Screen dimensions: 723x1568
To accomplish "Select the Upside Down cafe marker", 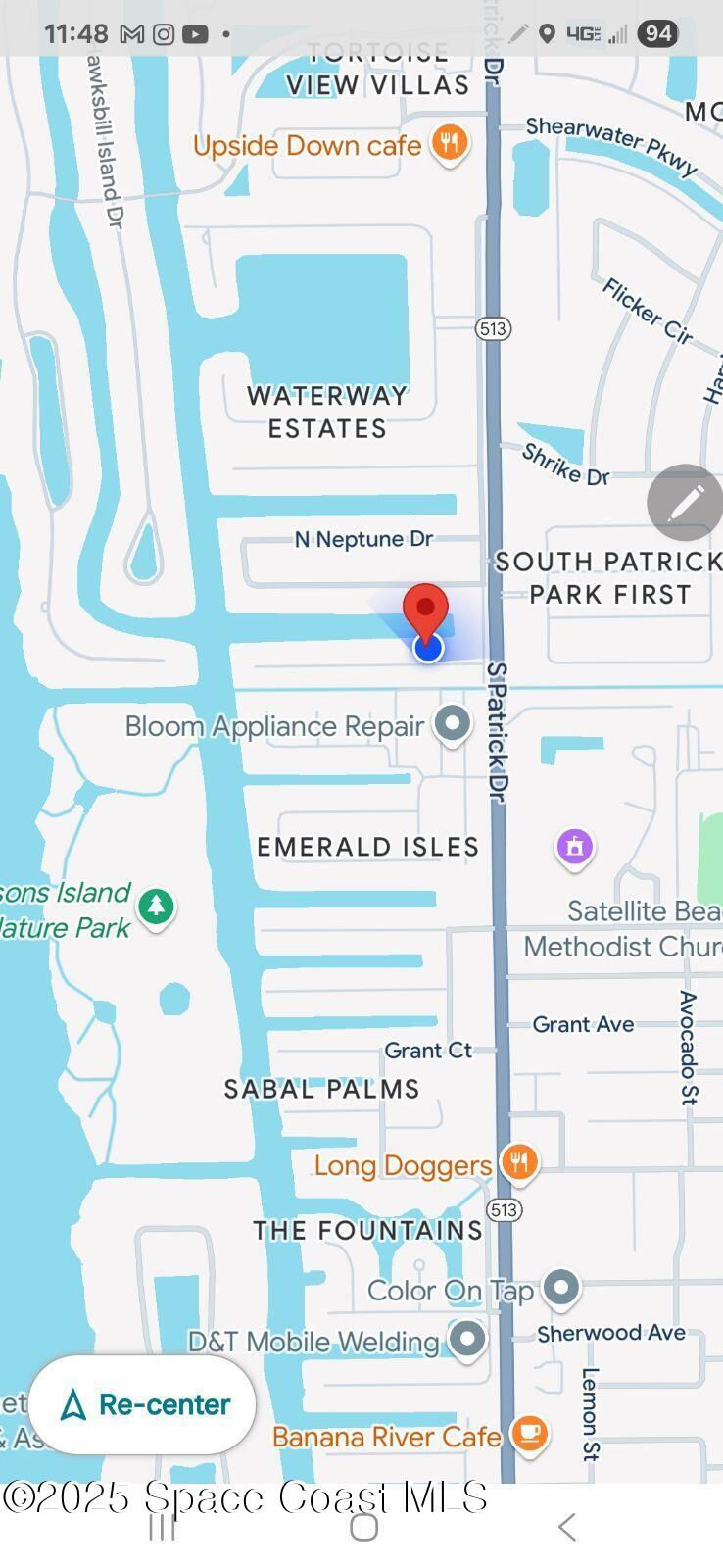I will point(450,145).
